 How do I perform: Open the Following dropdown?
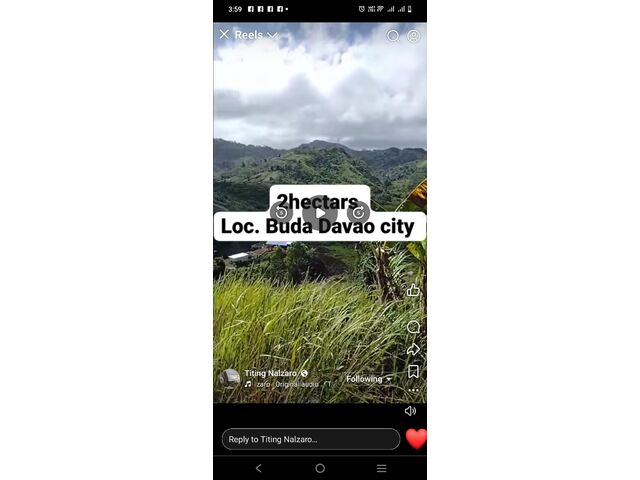tap(369, 379)
